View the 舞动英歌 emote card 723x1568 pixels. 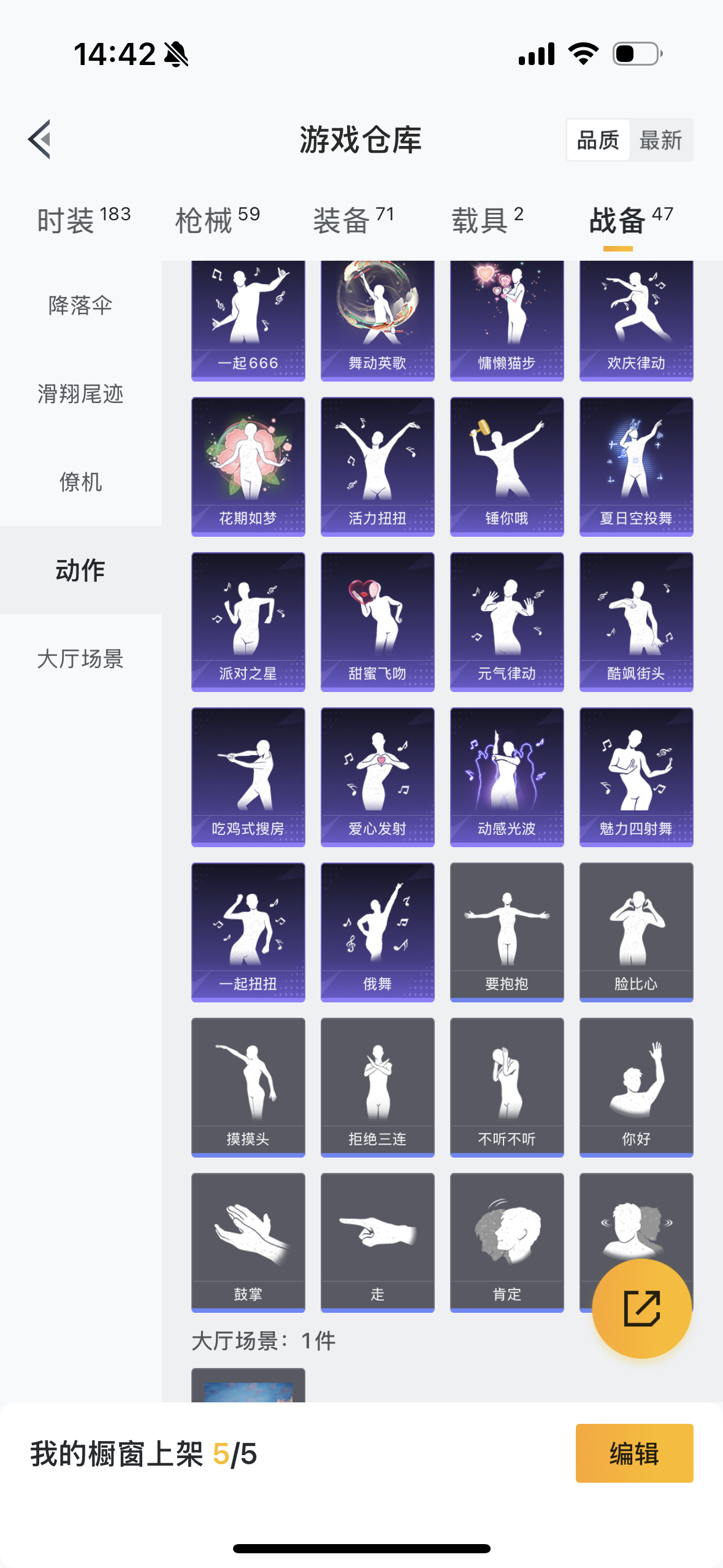[378, 321]
